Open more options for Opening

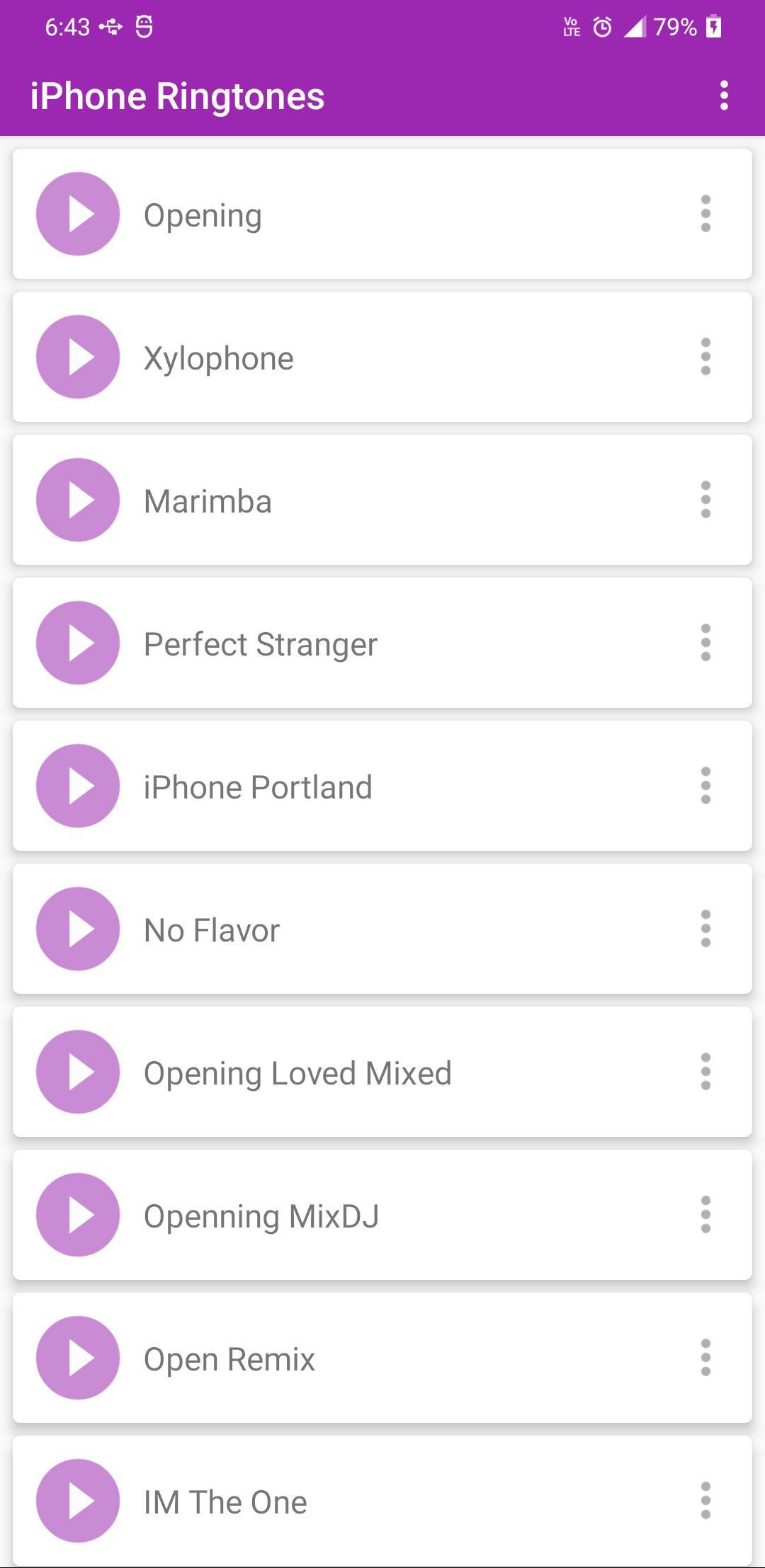click(705, 214)
